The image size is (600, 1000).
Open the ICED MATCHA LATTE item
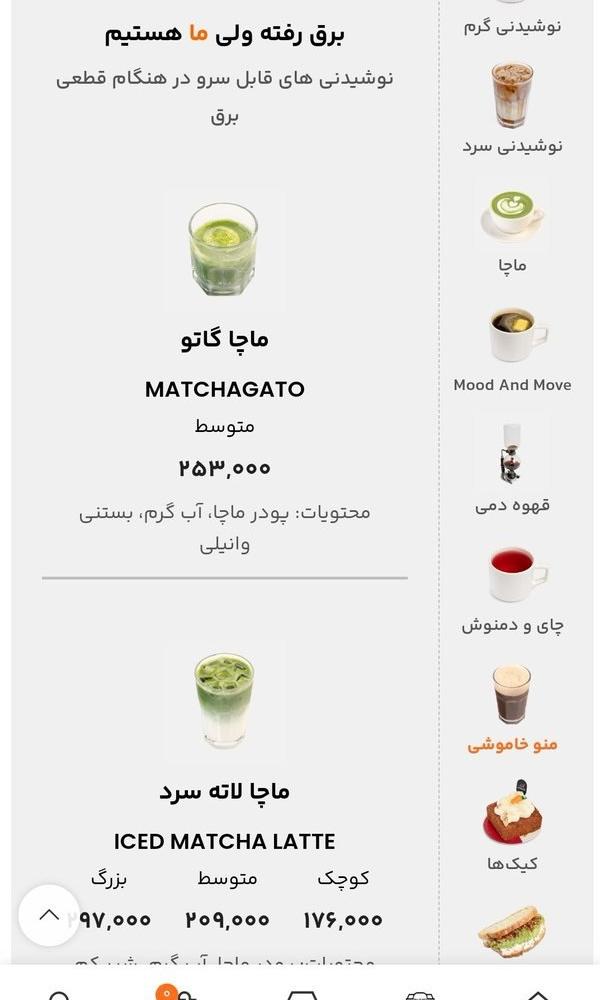(224, 804)
